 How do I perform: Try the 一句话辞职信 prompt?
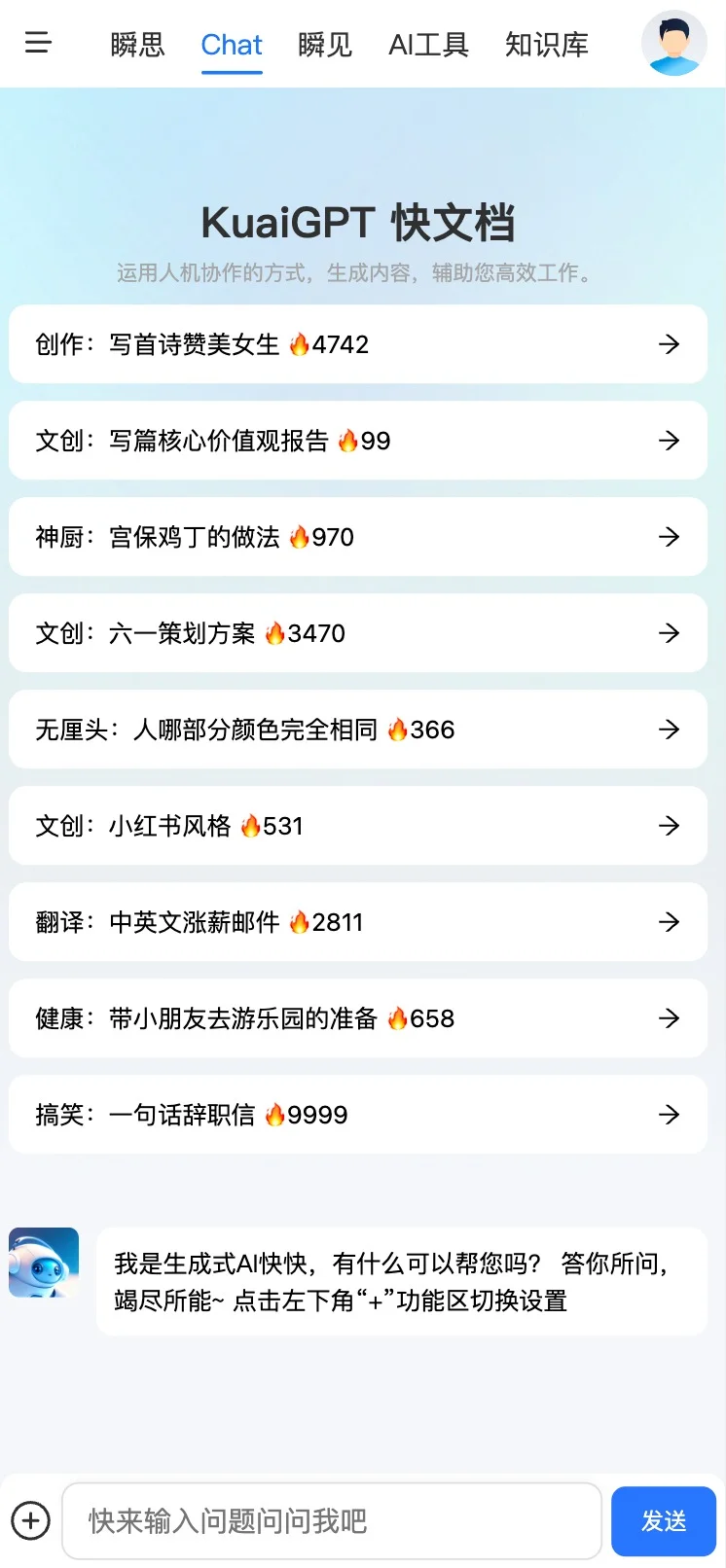click(358, 1115)
